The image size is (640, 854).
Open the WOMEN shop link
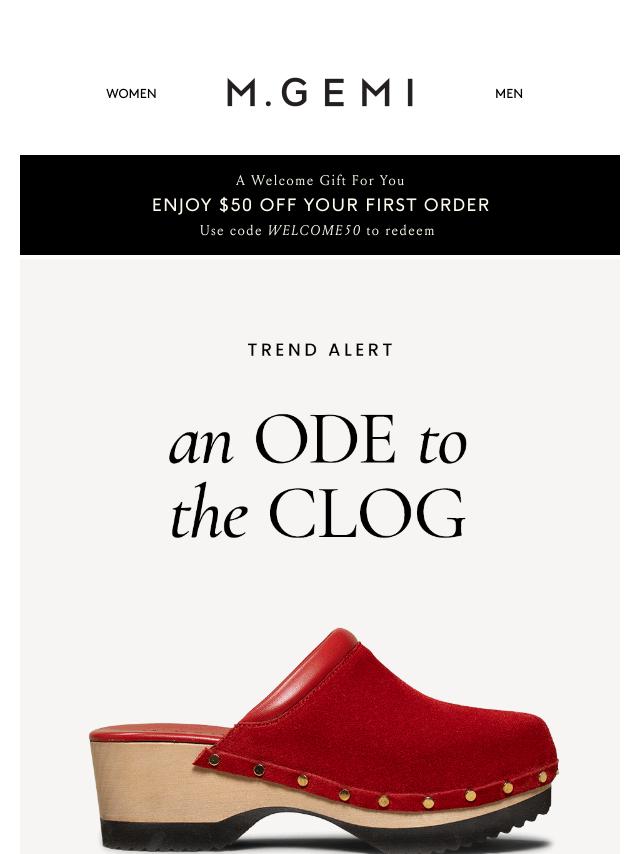click(131, 94)
